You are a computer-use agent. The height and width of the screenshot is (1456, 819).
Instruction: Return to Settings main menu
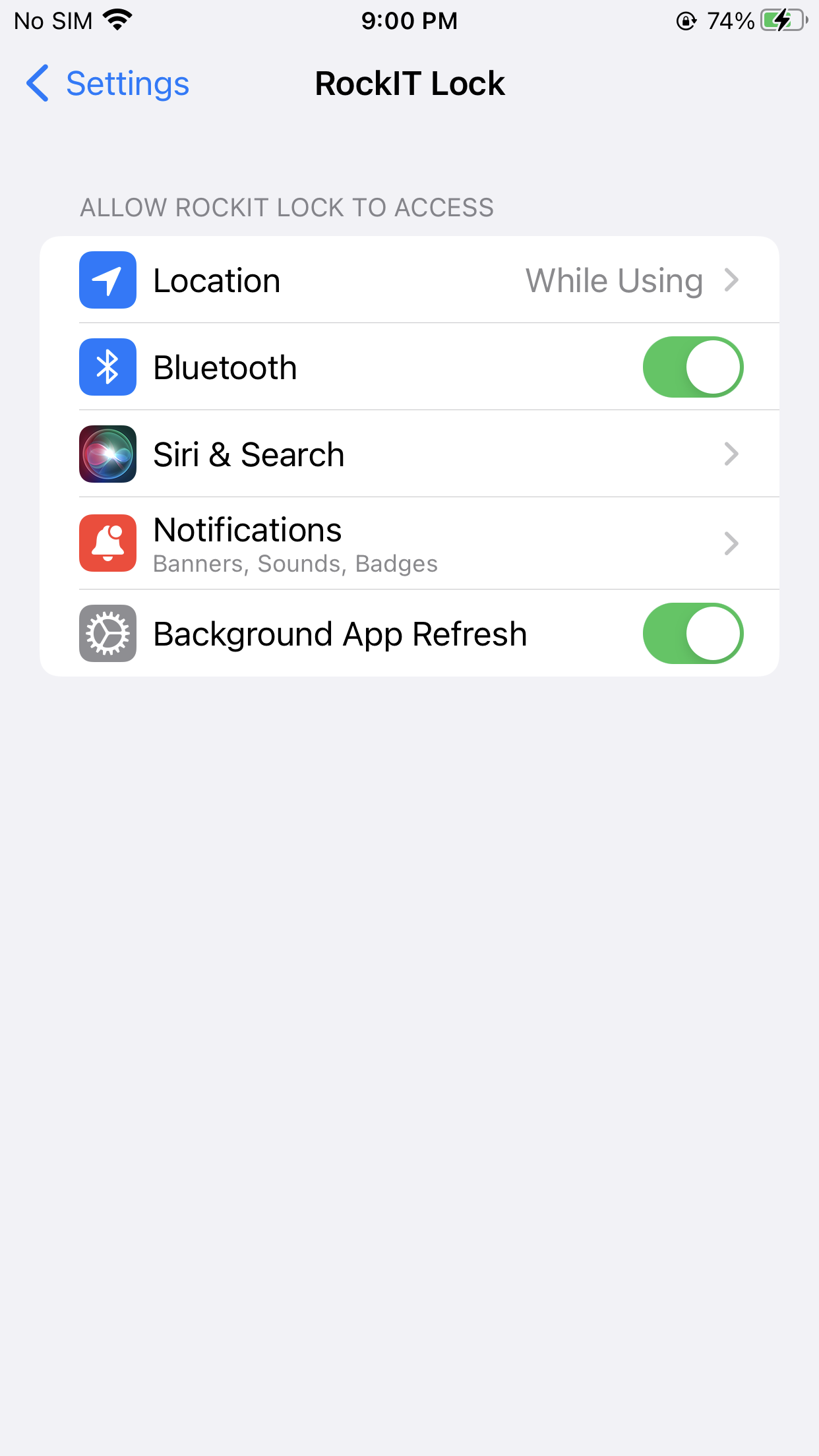[x=106, y=84]
